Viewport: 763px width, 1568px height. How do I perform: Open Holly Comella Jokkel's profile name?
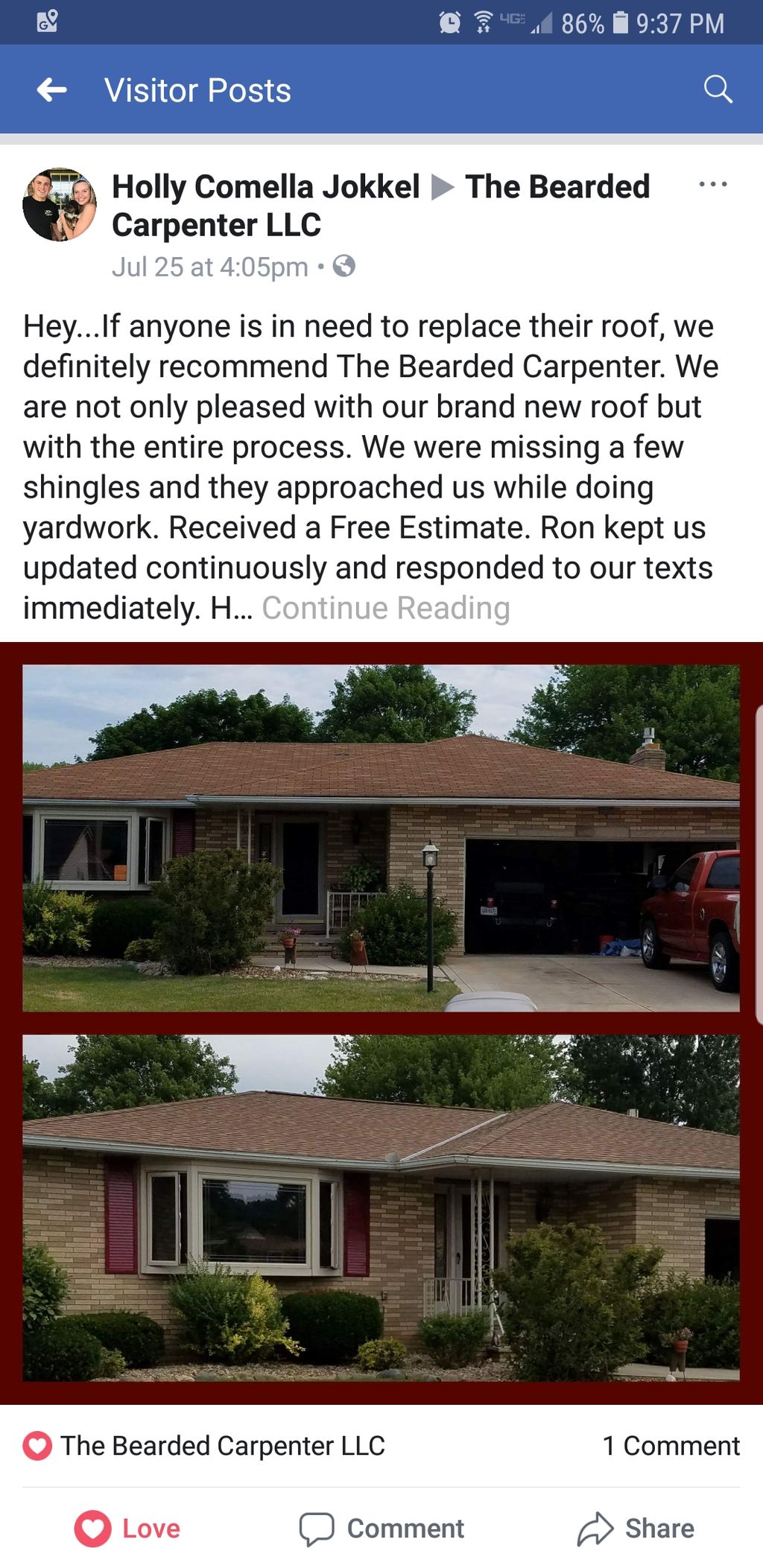point(265,187)
